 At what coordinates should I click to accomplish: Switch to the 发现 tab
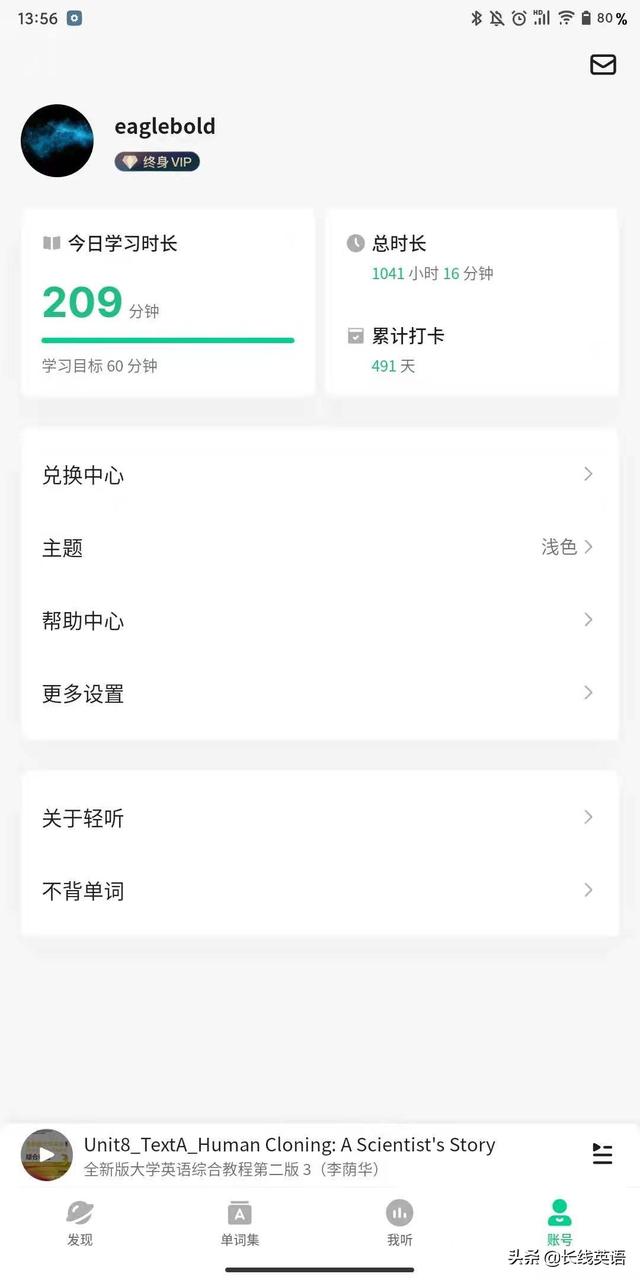(x=80, y=1222)
